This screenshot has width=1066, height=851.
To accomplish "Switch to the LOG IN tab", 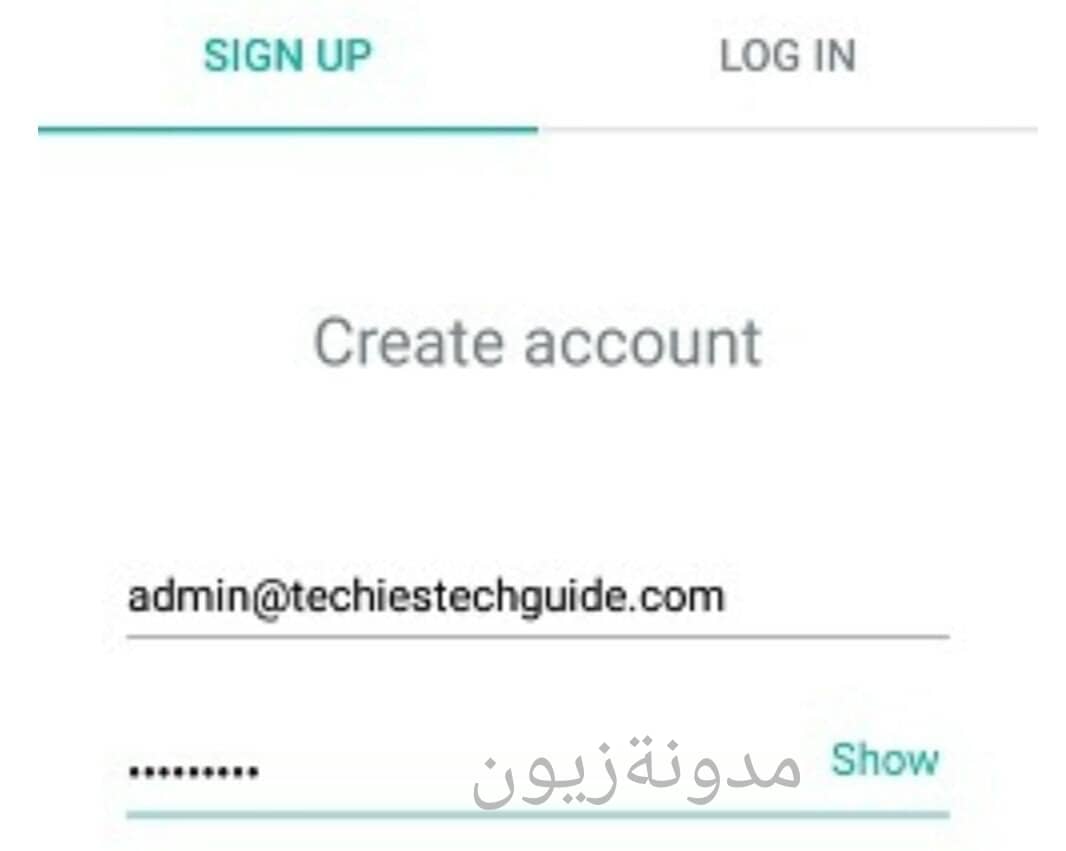I will (x=787, y=57).
